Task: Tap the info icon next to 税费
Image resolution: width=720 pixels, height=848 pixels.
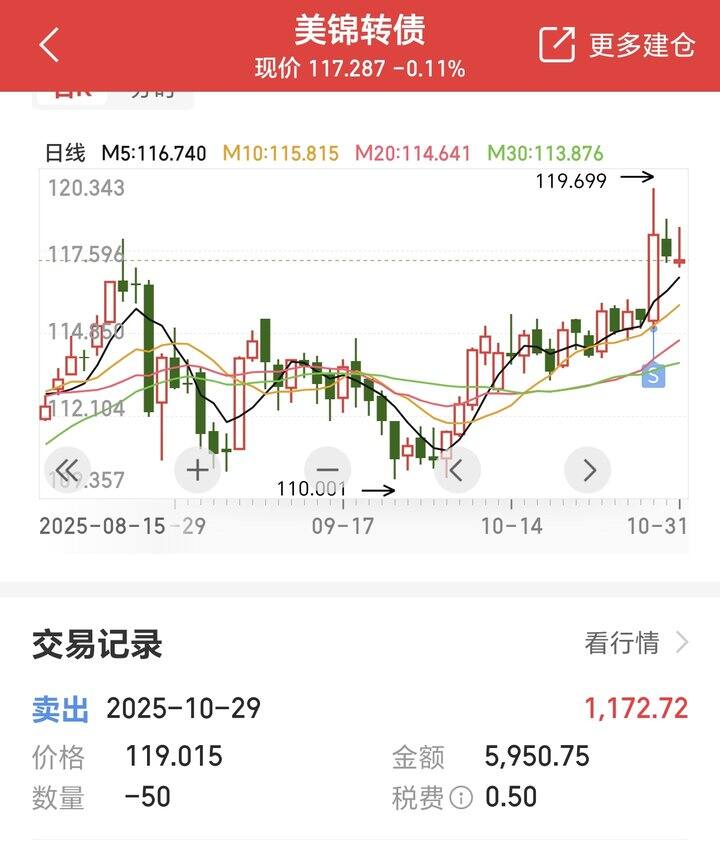Action: point(459,797)
